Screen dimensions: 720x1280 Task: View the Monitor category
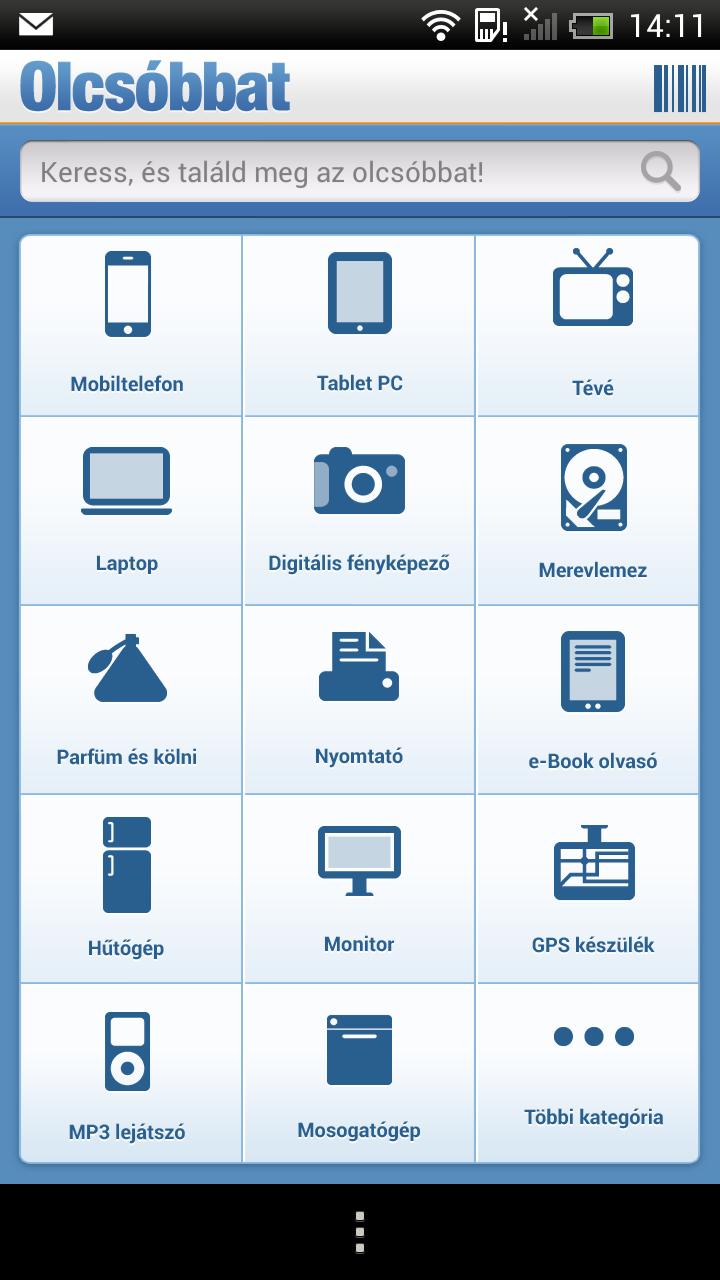tap(359, 888)
